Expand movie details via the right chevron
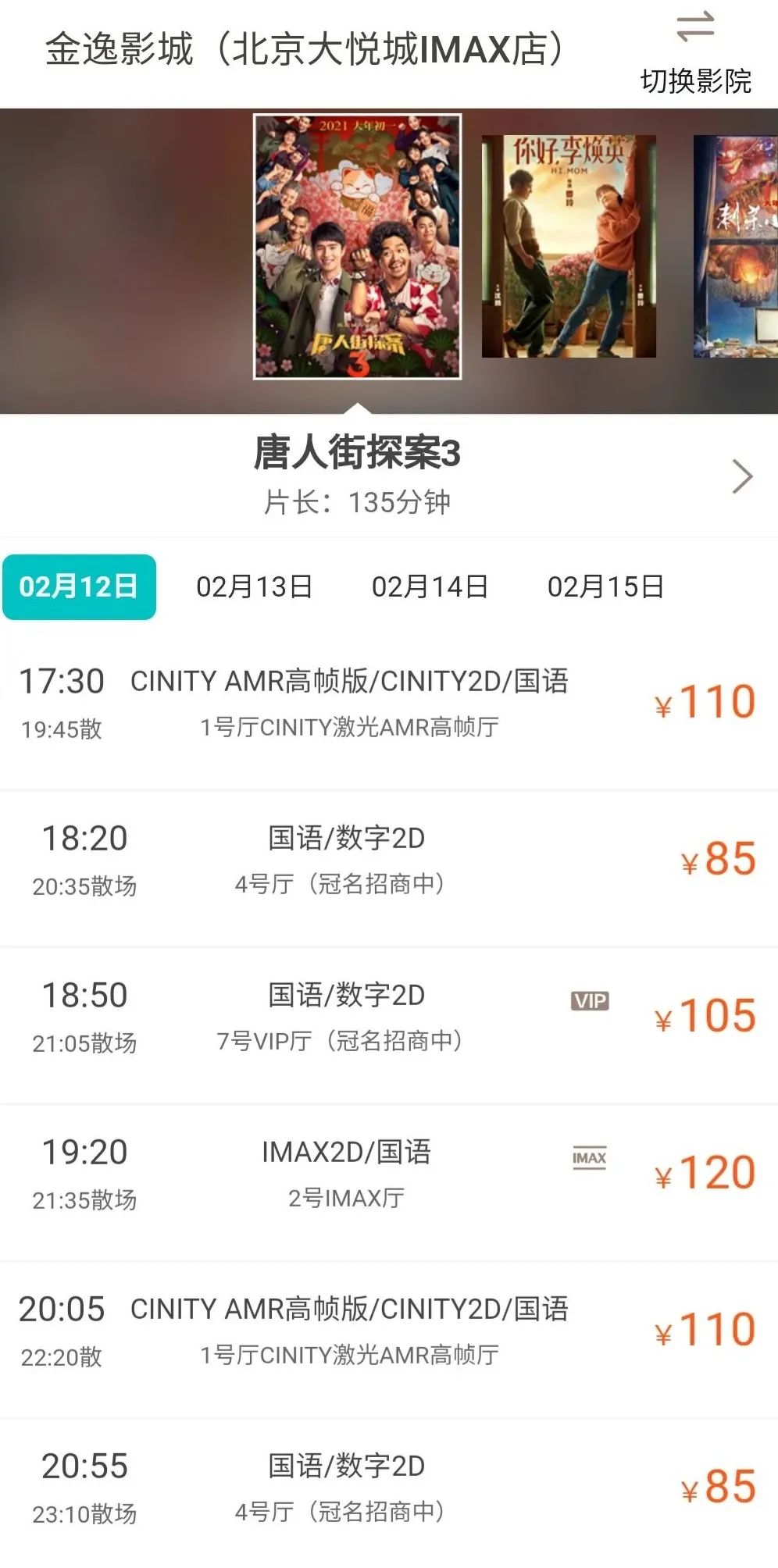 [x=741, y=478]
